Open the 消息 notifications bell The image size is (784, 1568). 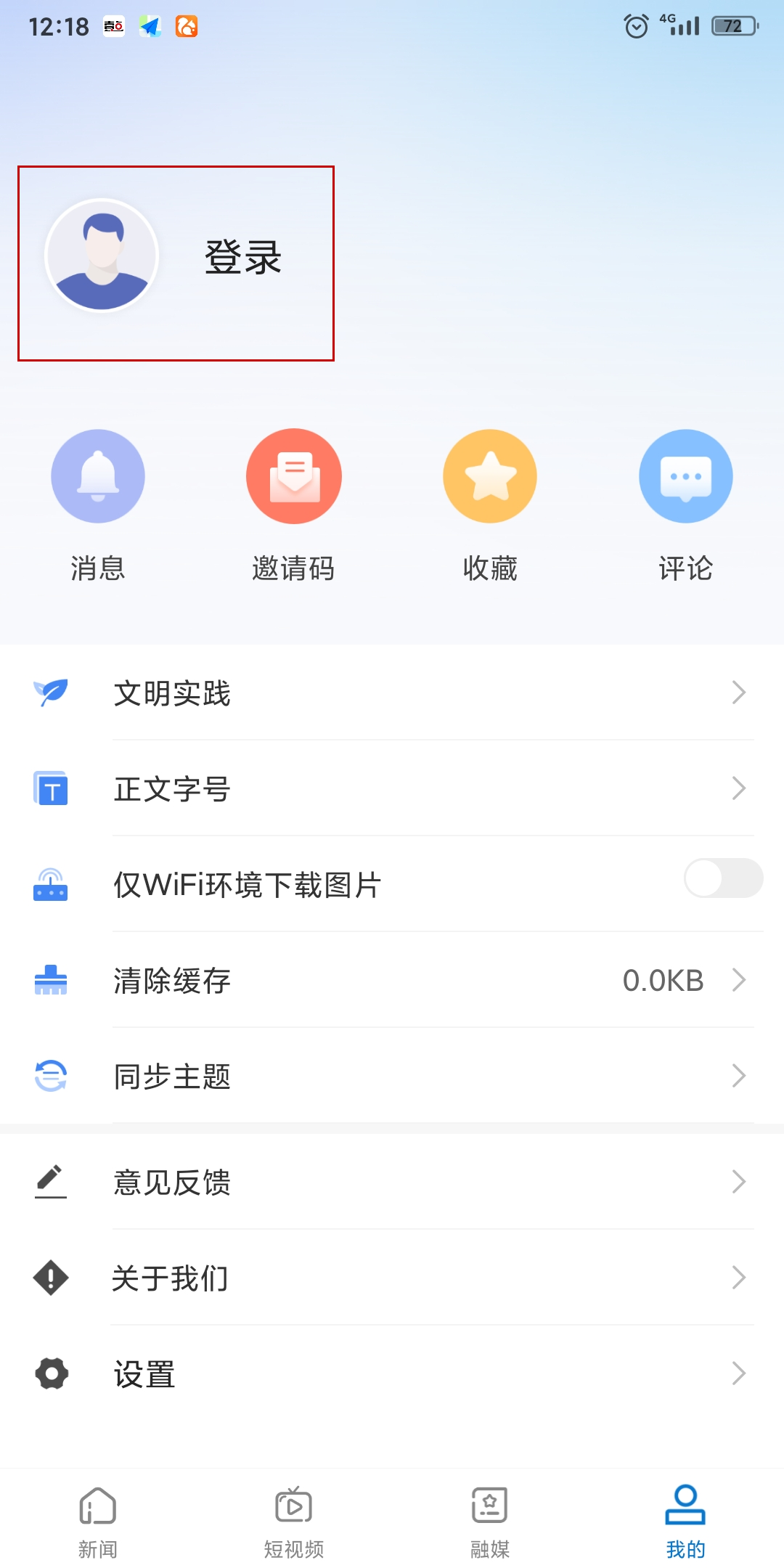tap(98, 476)
